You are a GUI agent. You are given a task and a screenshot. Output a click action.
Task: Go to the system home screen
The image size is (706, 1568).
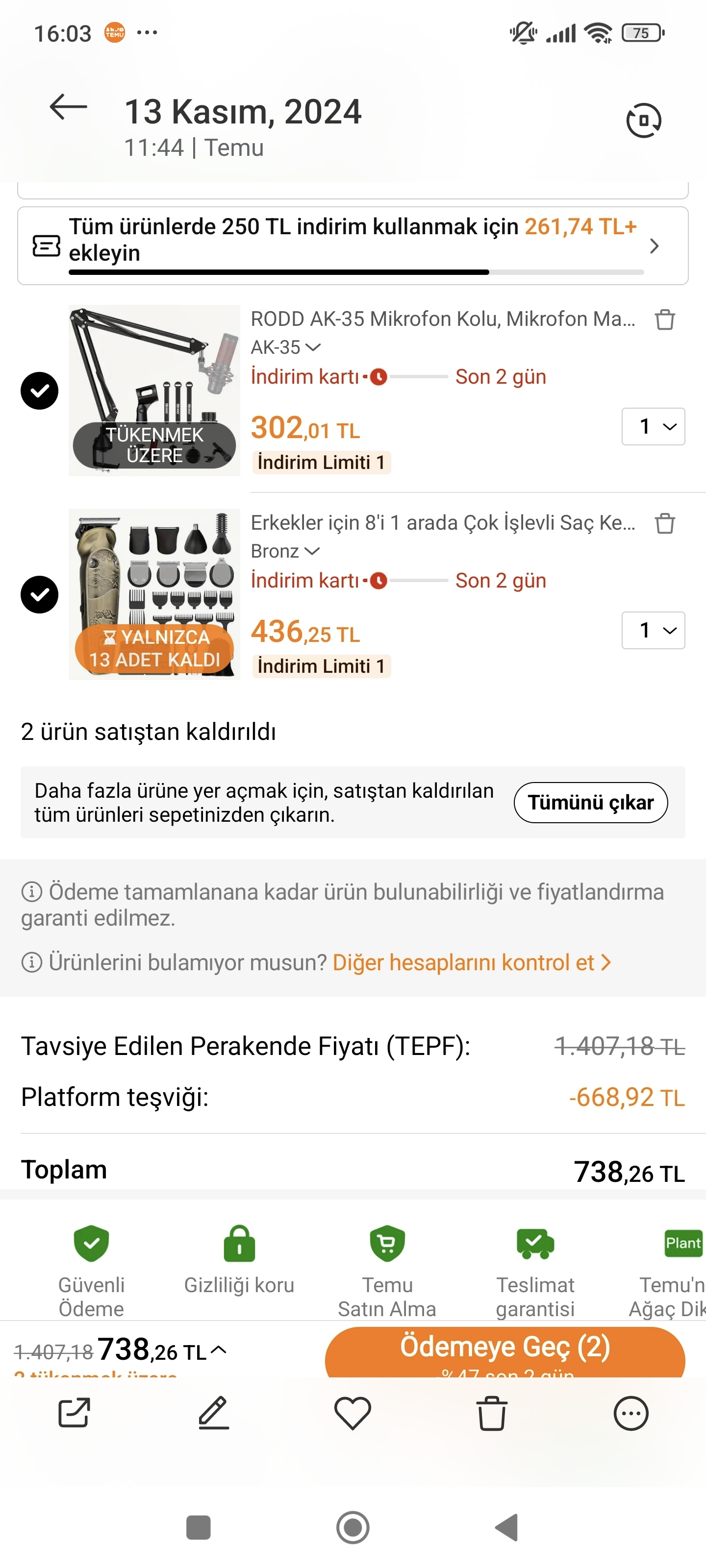click(353, 1527)
